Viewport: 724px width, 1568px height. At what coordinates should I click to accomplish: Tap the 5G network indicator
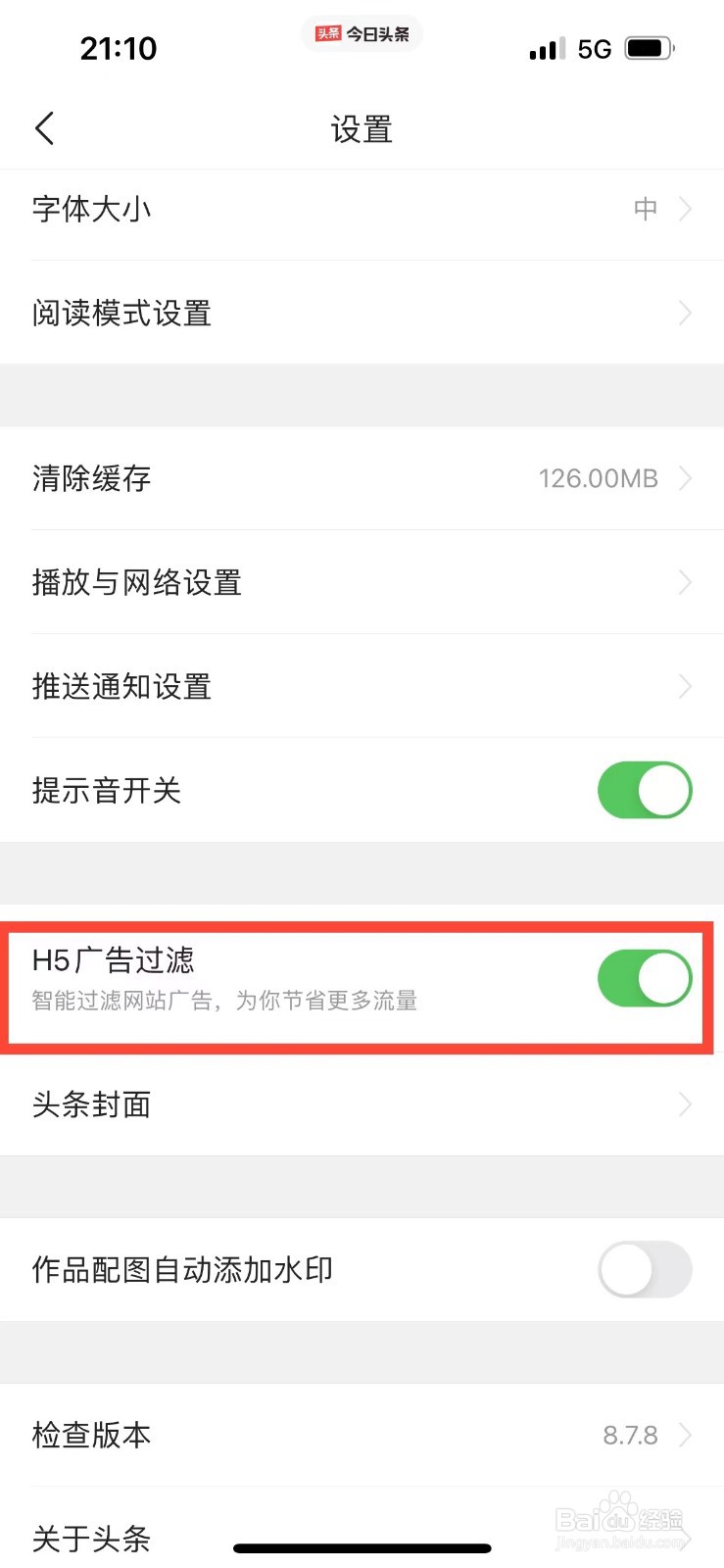tap(595, 46)
